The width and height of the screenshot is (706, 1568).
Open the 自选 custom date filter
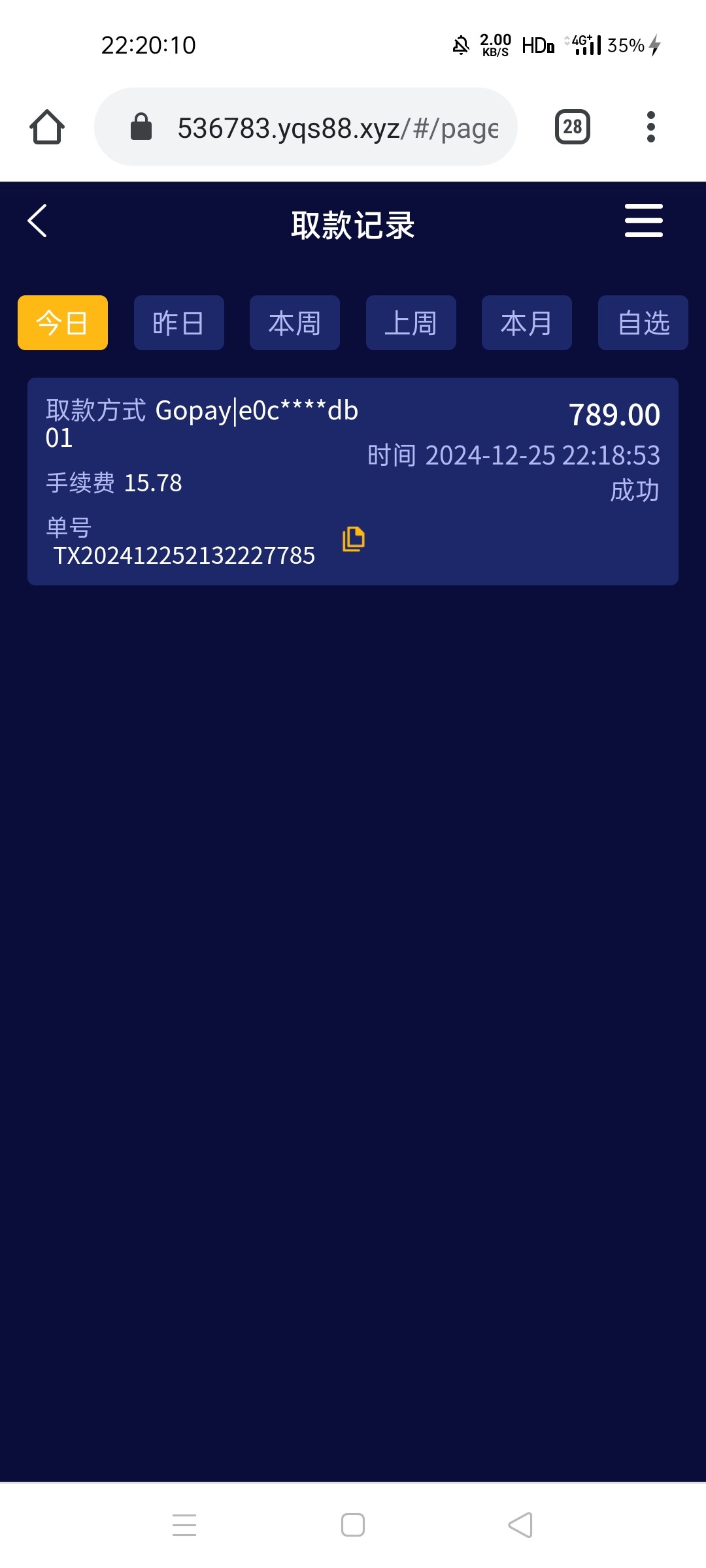tap(643, 323)
